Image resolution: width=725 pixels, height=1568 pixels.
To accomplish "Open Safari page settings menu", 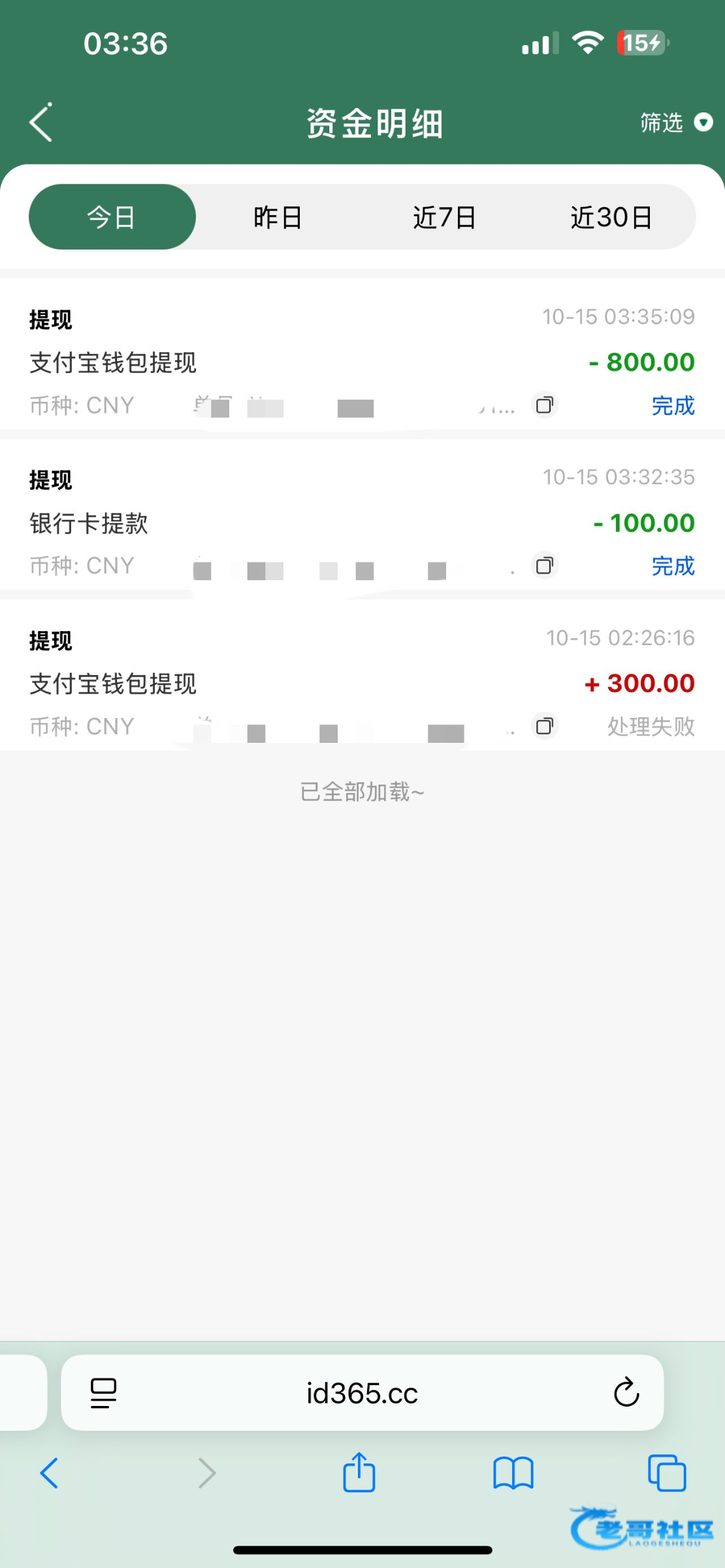I will coord(103,1393).
